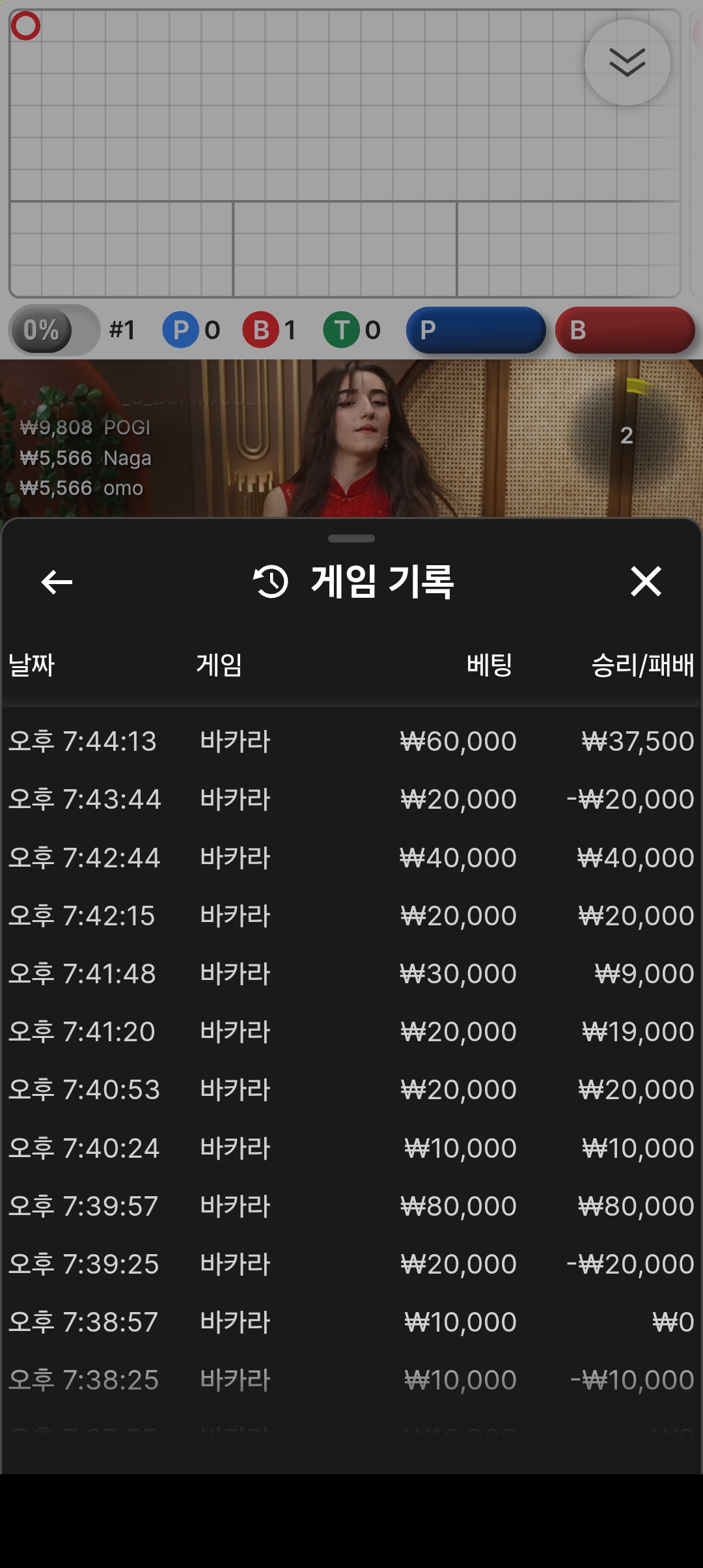This screenshot has height=1568, width=703.
Task: Open the 오후 7:39:57 game record
Action: [x=351, y=1206]
